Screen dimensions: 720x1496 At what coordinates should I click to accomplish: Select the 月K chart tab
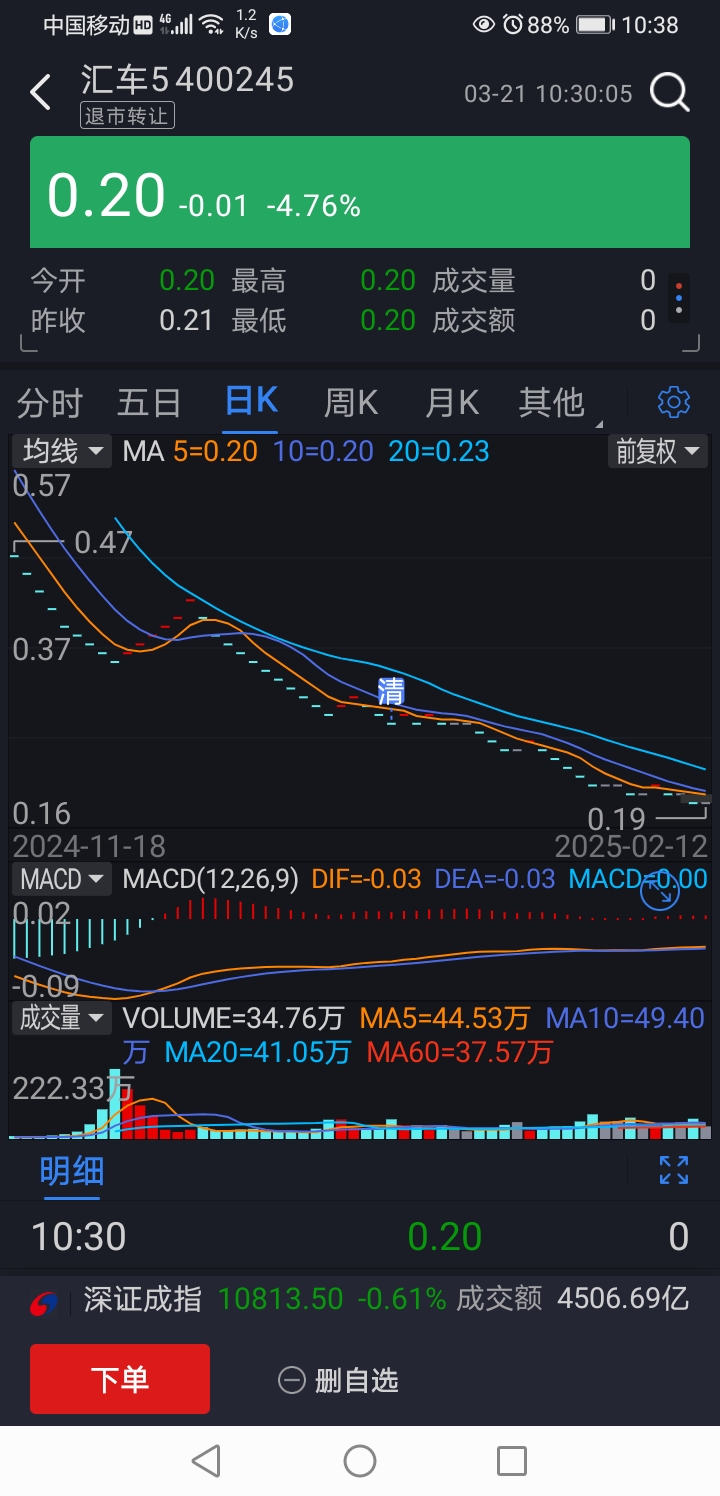(452, 403)
